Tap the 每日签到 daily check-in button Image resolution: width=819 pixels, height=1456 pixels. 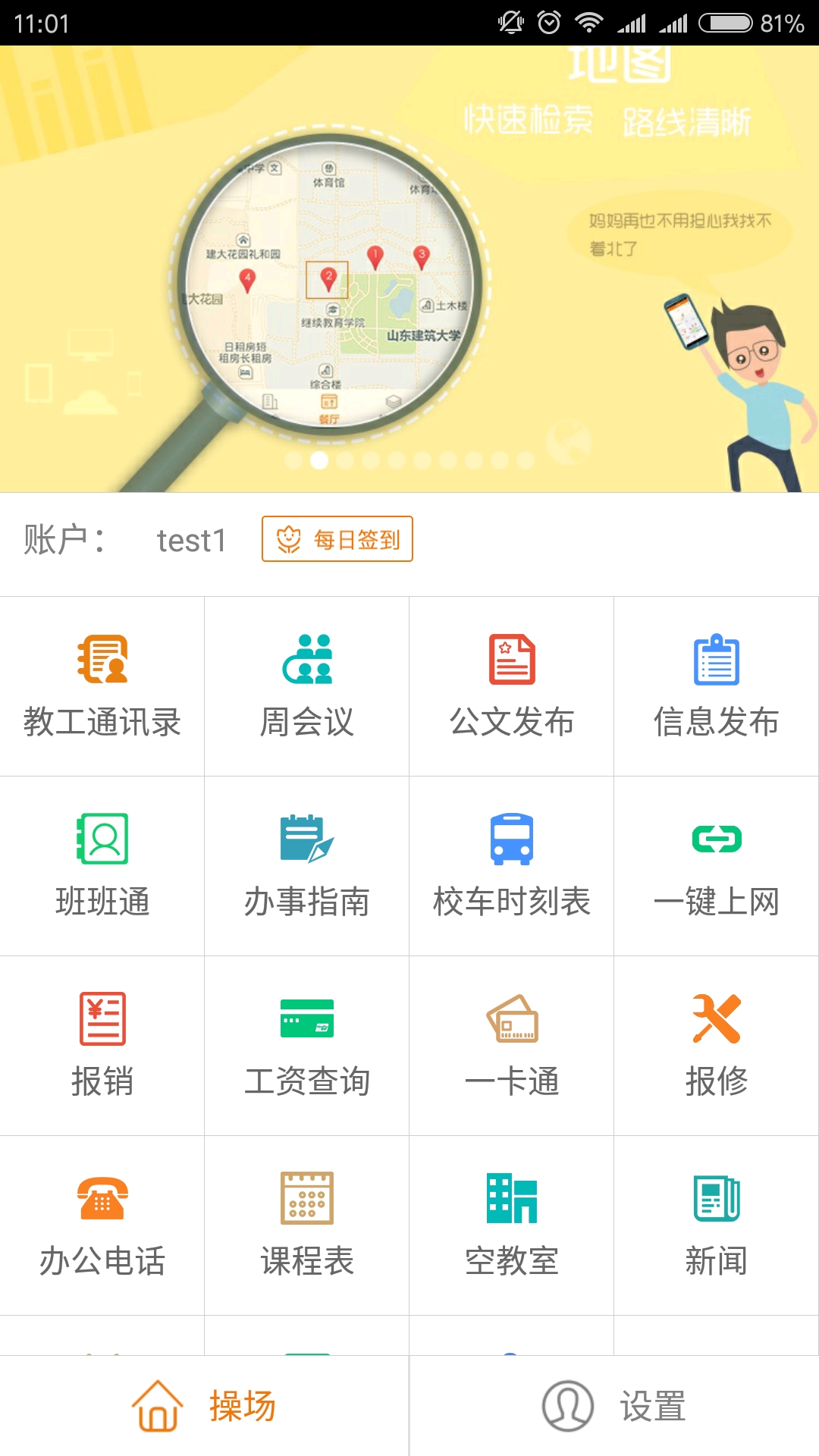point(337,539)
